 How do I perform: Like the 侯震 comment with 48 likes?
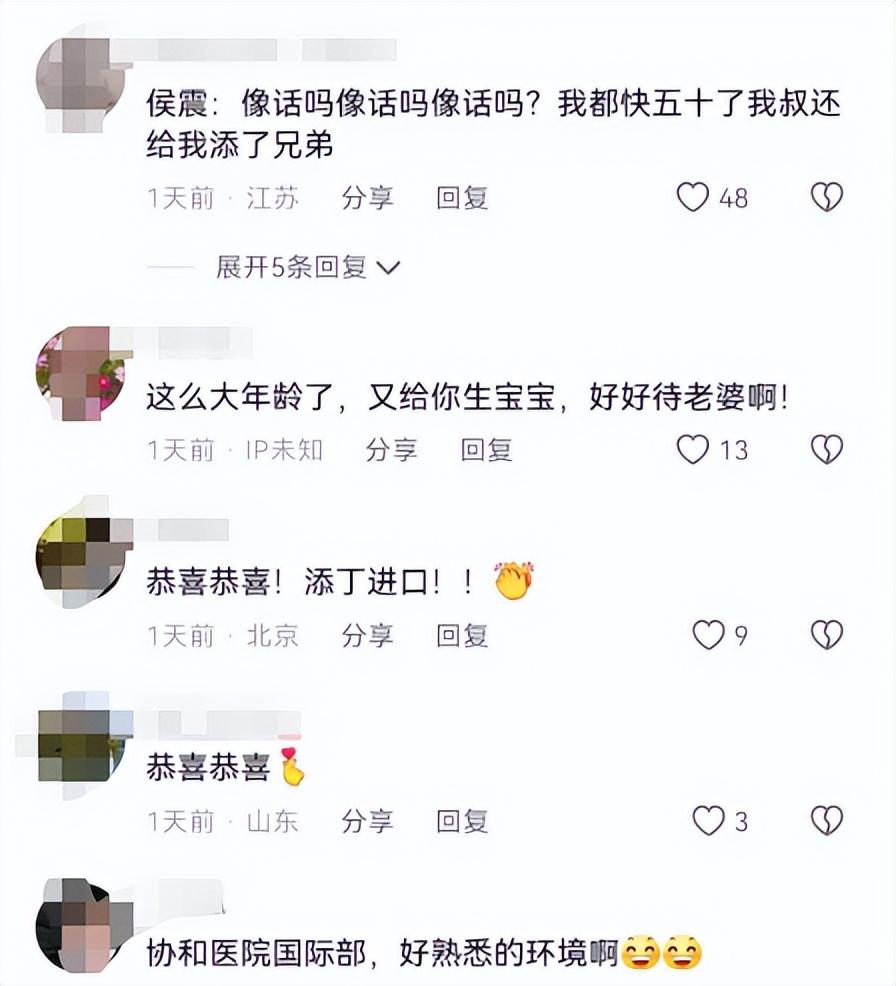tap(693, 198)
